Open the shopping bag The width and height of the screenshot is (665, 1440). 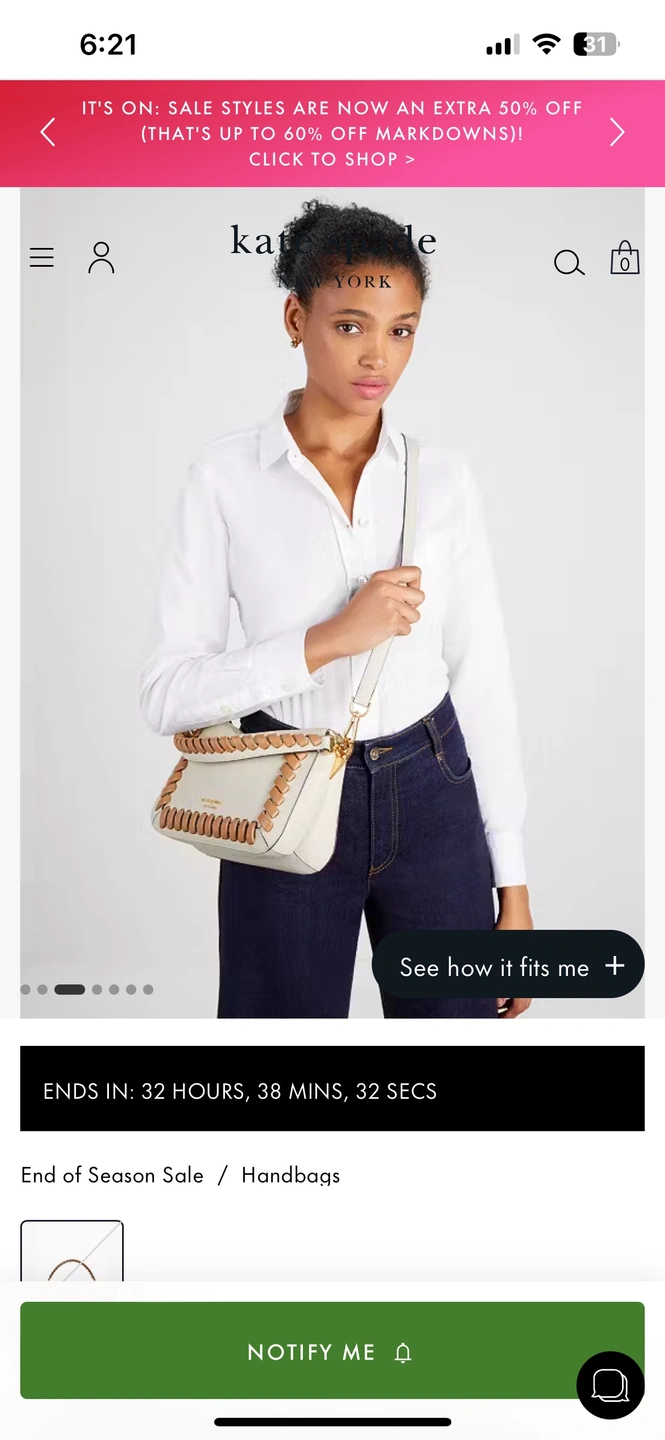pyautogui.click(x=625, y=258)
